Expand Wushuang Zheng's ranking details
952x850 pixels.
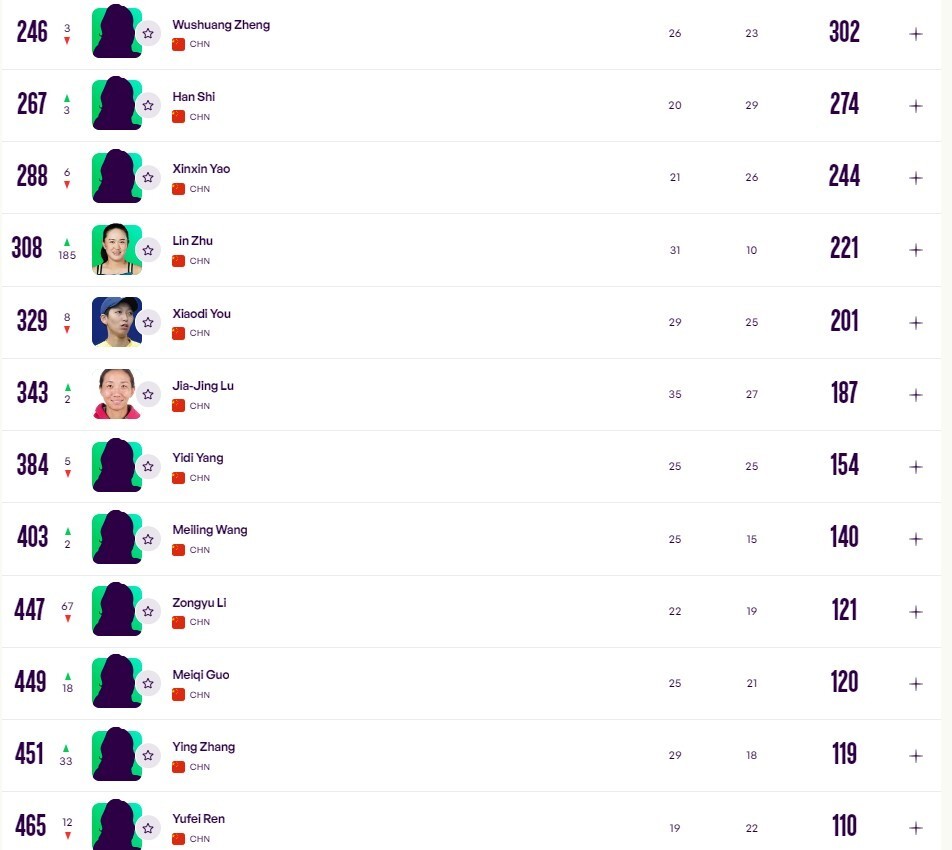coord(915,33)
